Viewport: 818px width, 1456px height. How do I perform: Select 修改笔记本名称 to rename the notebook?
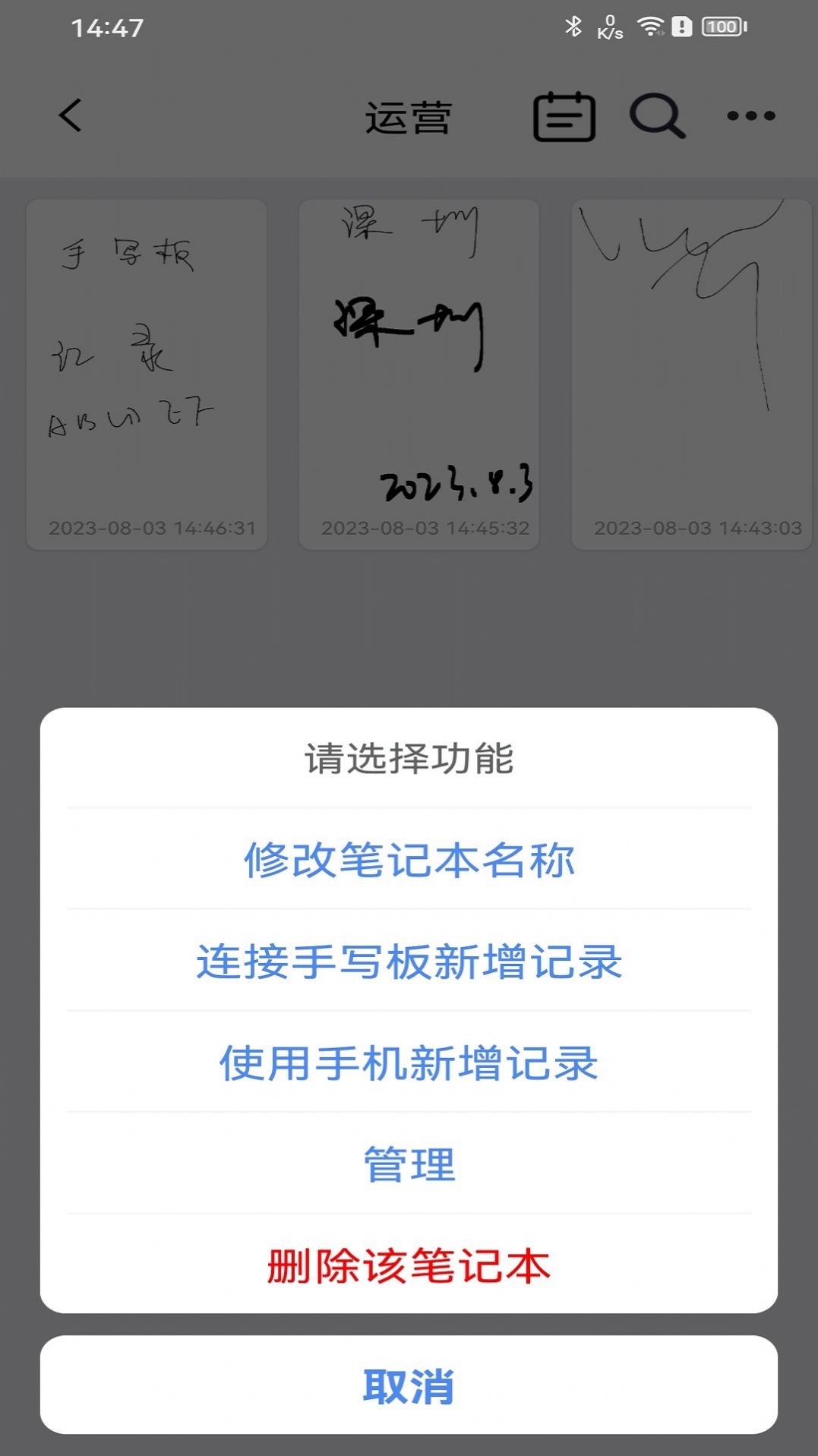click(x=409, y=860)
